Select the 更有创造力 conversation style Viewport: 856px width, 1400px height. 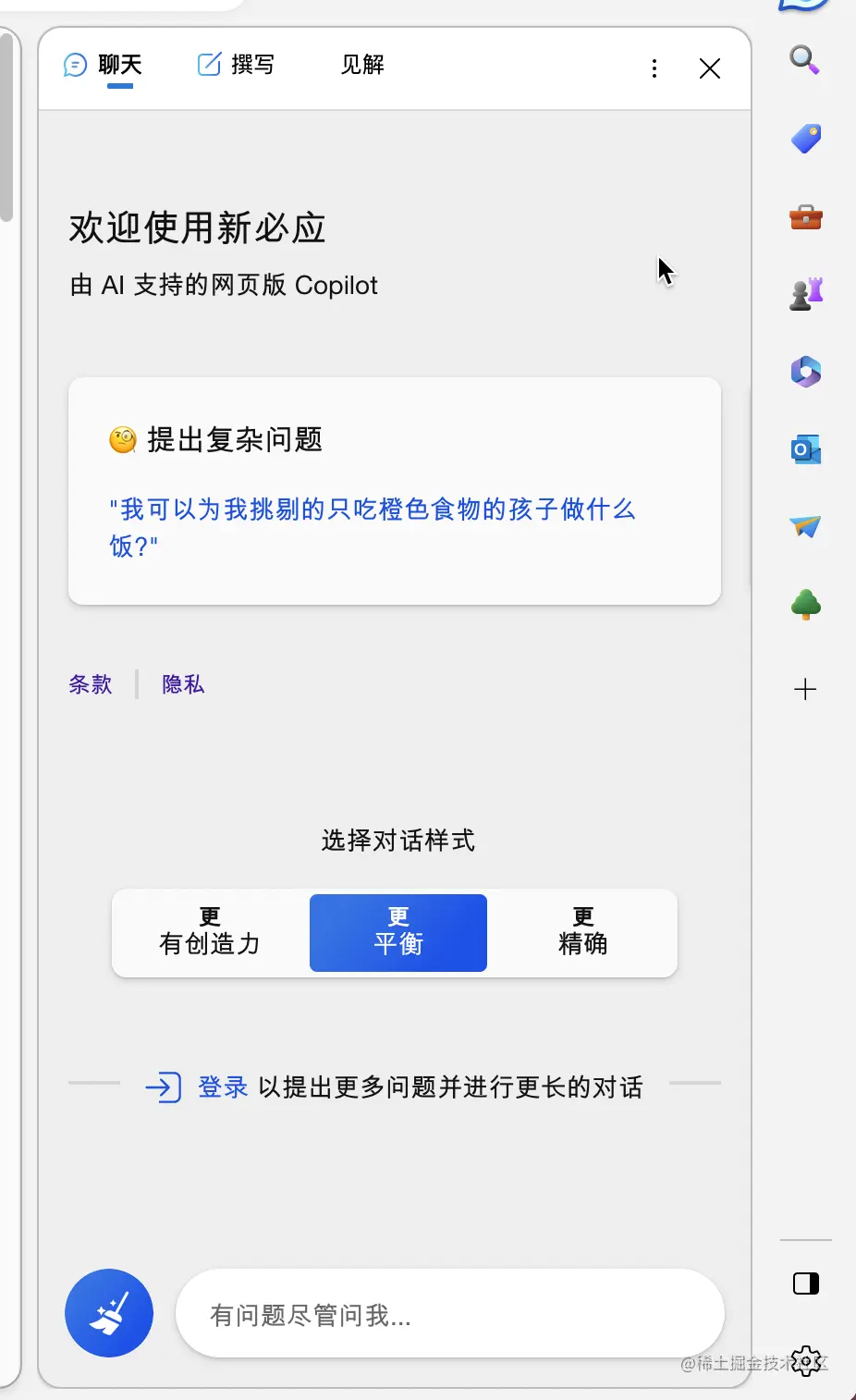coord(210,932)
